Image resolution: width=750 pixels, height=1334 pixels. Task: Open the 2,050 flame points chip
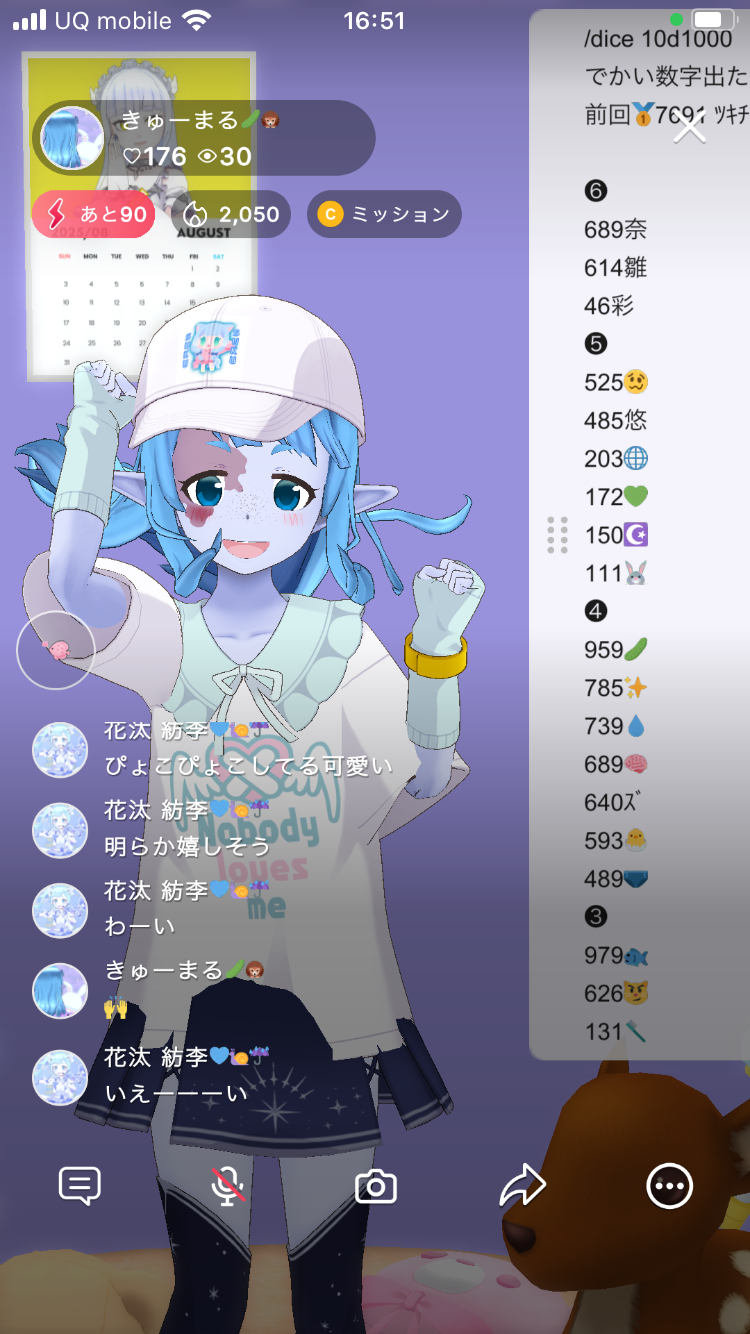231,214
